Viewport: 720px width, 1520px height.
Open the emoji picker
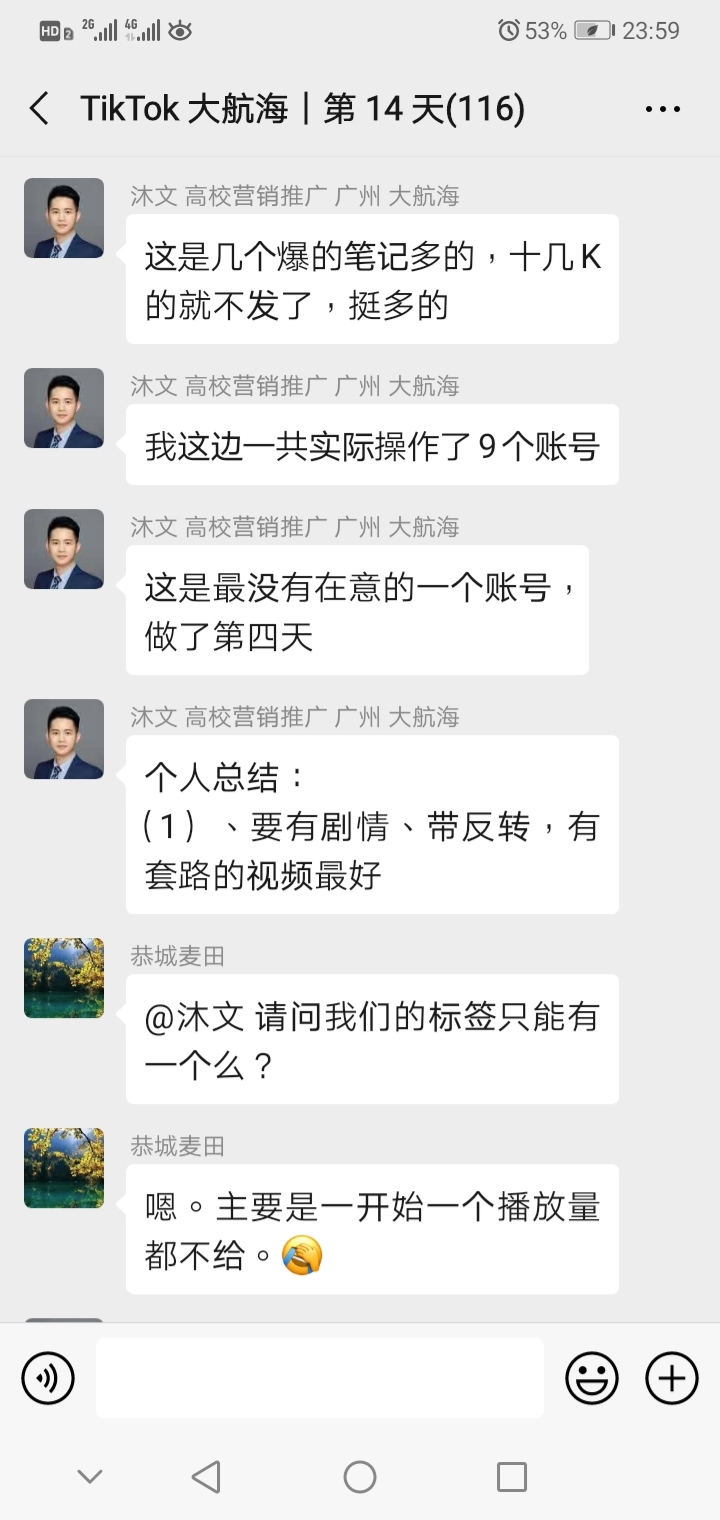pyautogui.click(x=592, y=1378)
